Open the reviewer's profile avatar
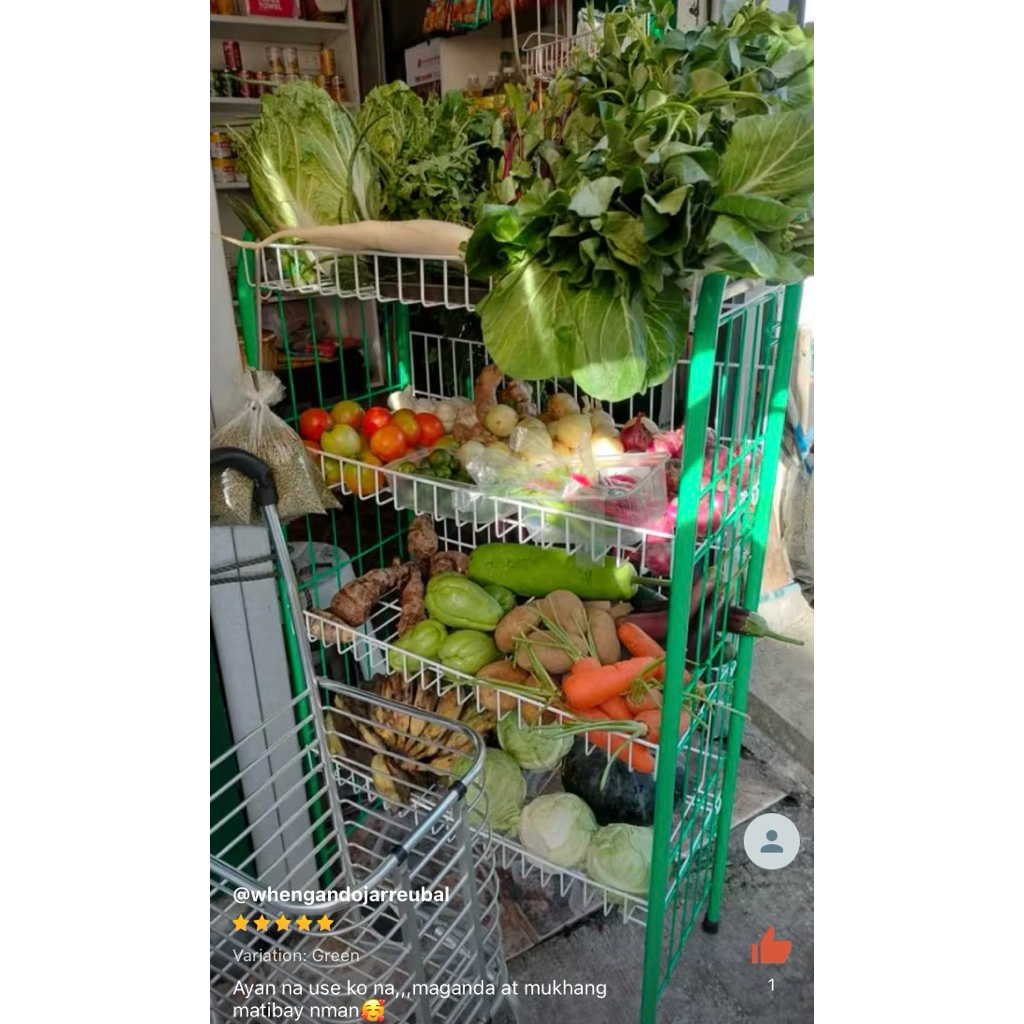The width and height of the screenshot is (1024, 1024). pos(771,841)
